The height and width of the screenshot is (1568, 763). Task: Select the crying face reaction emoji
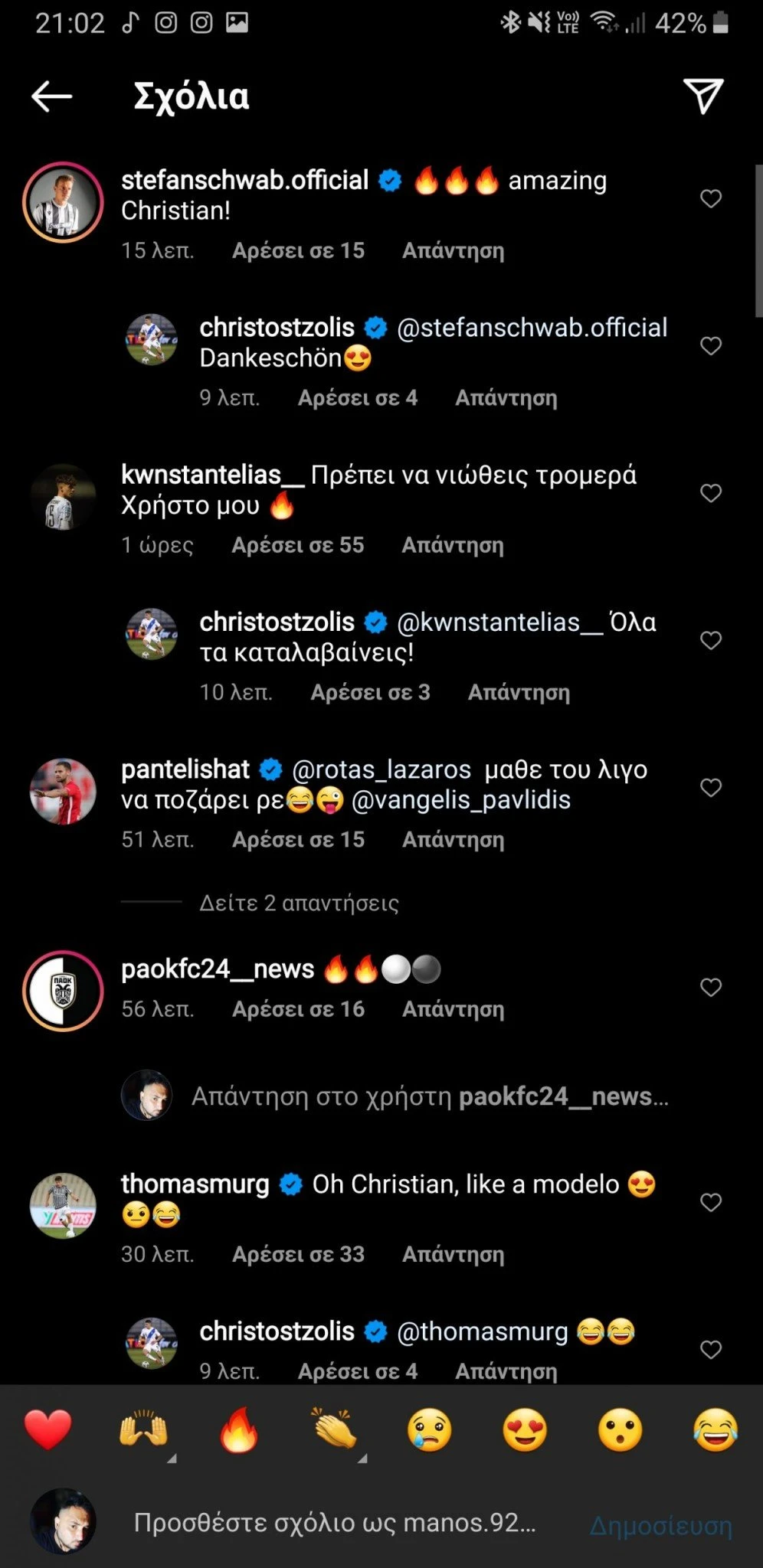(429, 1430)
